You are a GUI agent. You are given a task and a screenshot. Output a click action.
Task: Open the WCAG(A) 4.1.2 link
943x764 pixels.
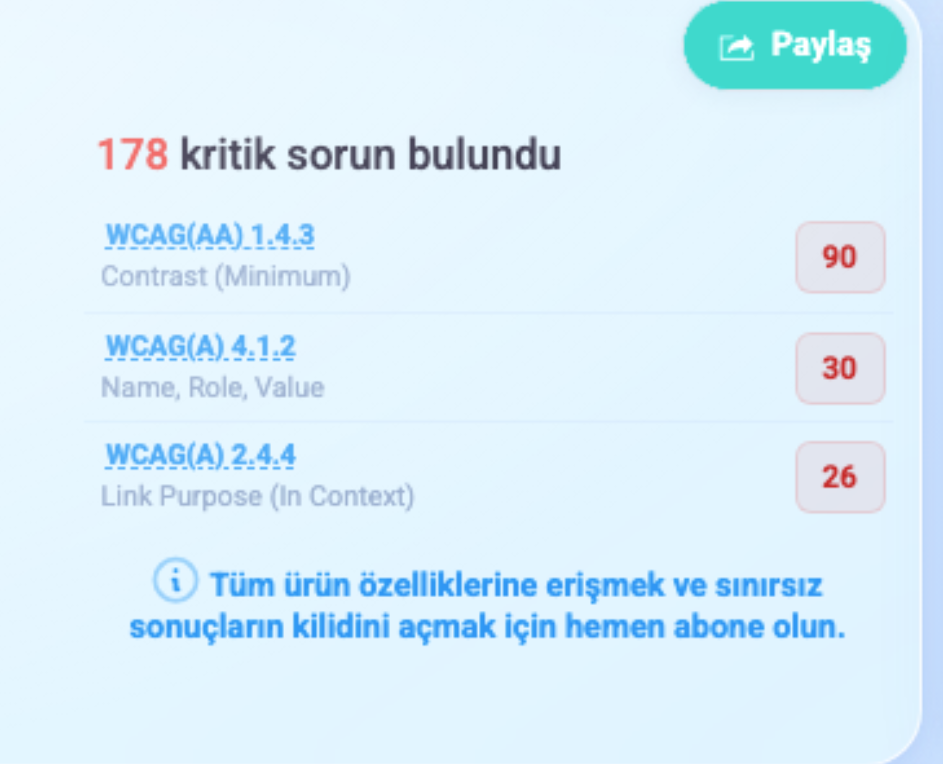[x=200, y=346]
